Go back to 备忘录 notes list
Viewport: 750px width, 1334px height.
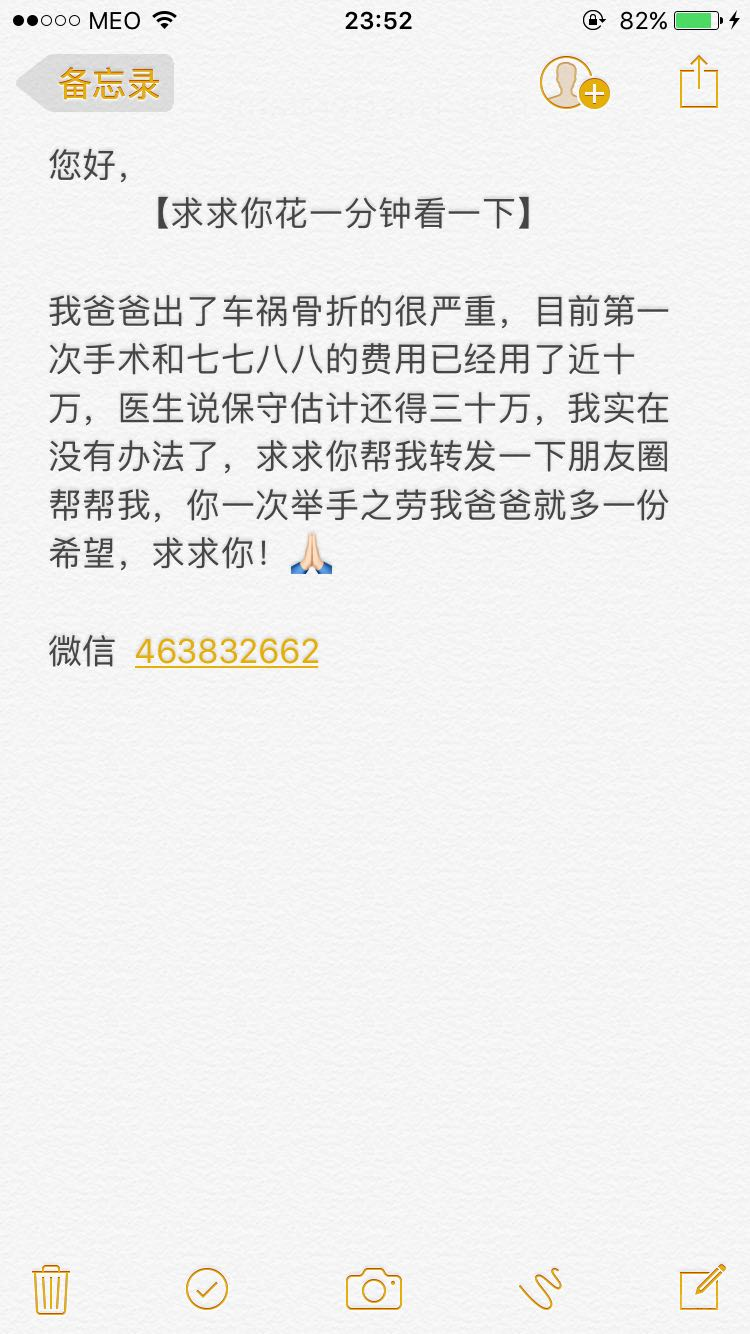pyautogui.click(x=96, y=83)
